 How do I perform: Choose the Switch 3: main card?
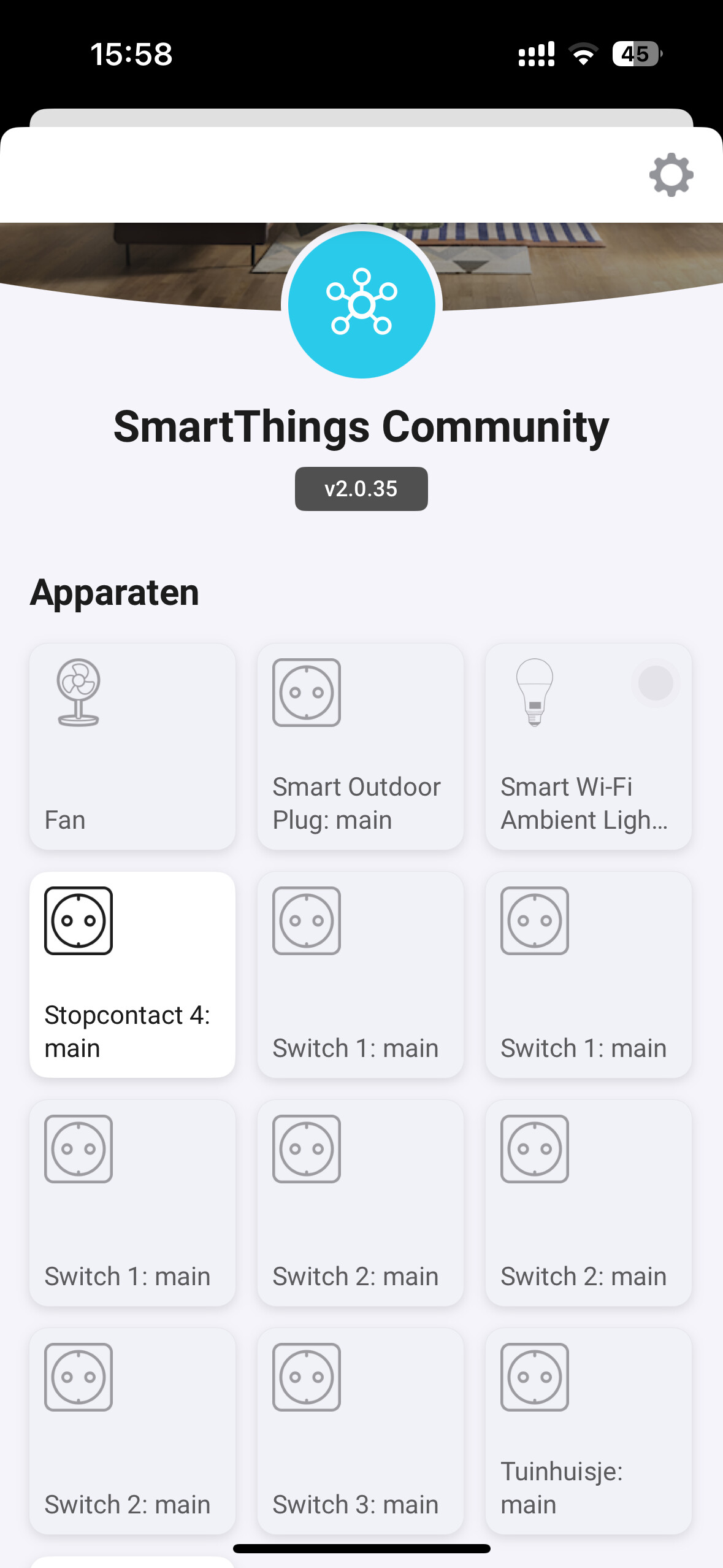pos(361,1431)
